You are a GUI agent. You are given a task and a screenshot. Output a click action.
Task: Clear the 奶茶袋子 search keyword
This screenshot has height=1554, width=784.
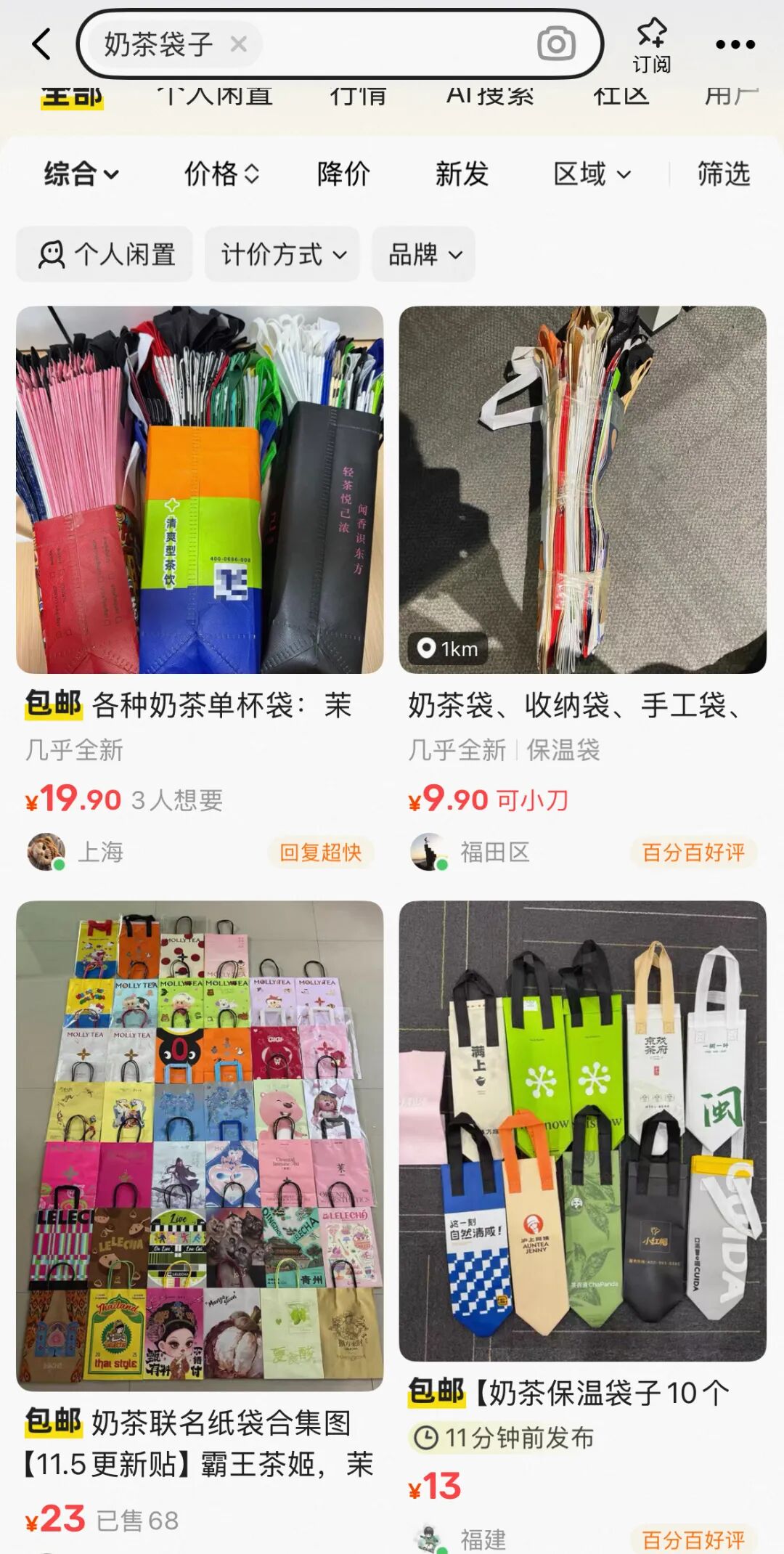[238, 44]
